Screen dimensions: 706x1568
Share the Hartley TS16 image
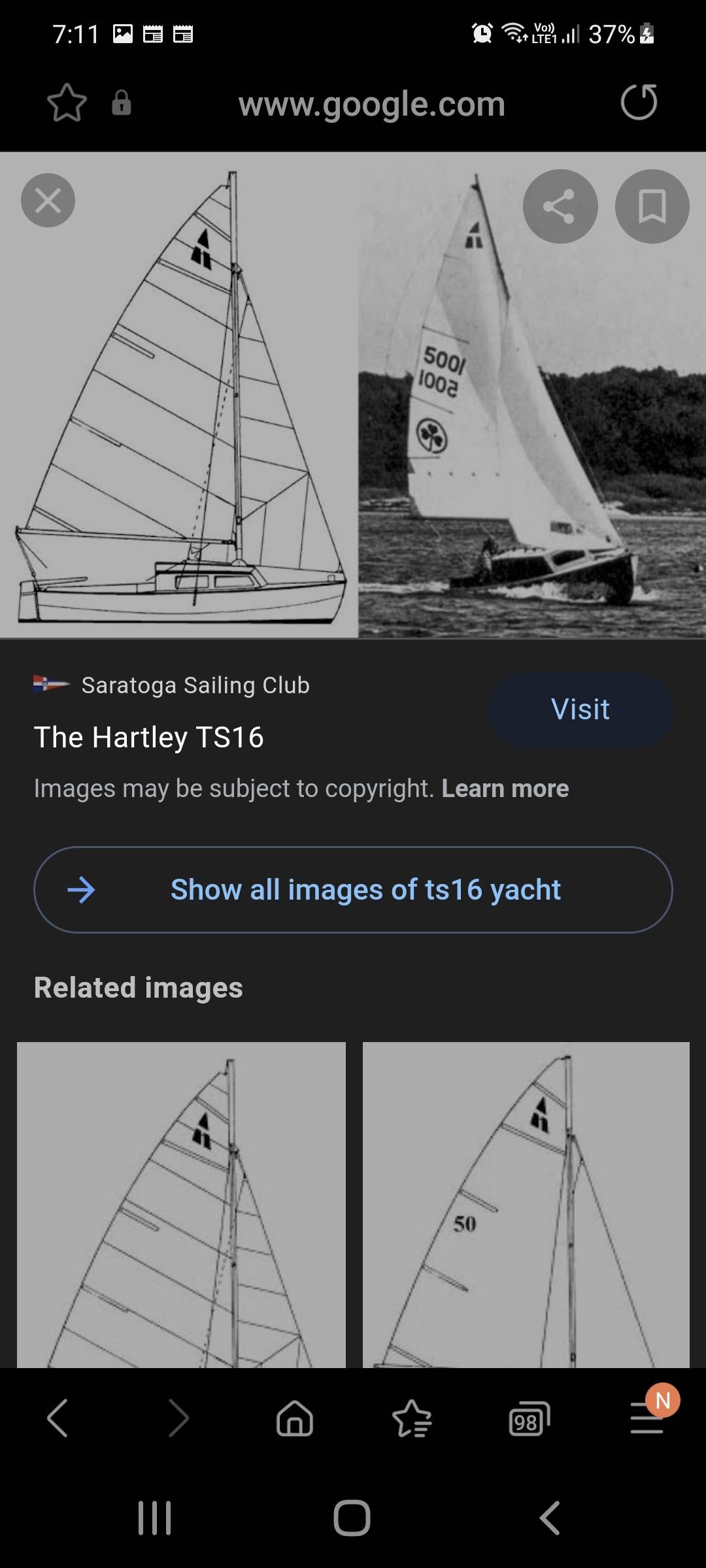click(560, 206)
